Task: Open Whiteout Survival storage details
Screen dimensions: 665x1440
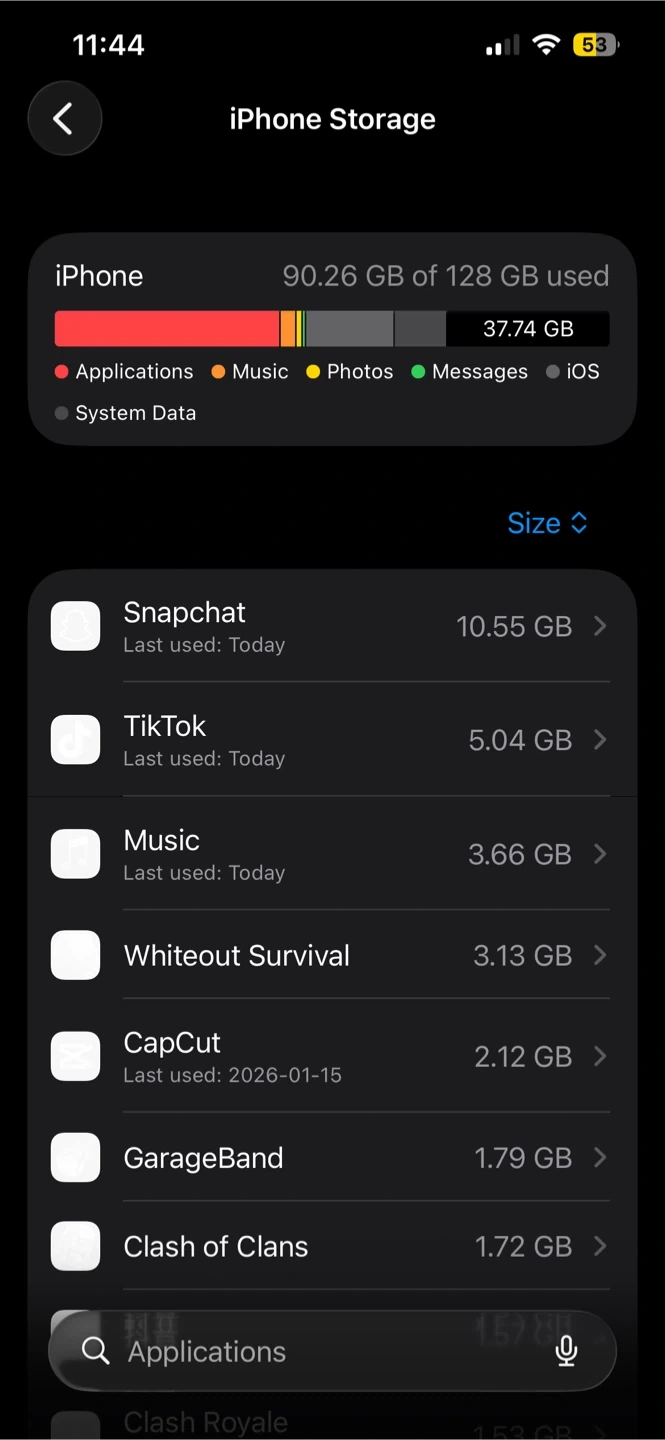Action: point(332,955)
